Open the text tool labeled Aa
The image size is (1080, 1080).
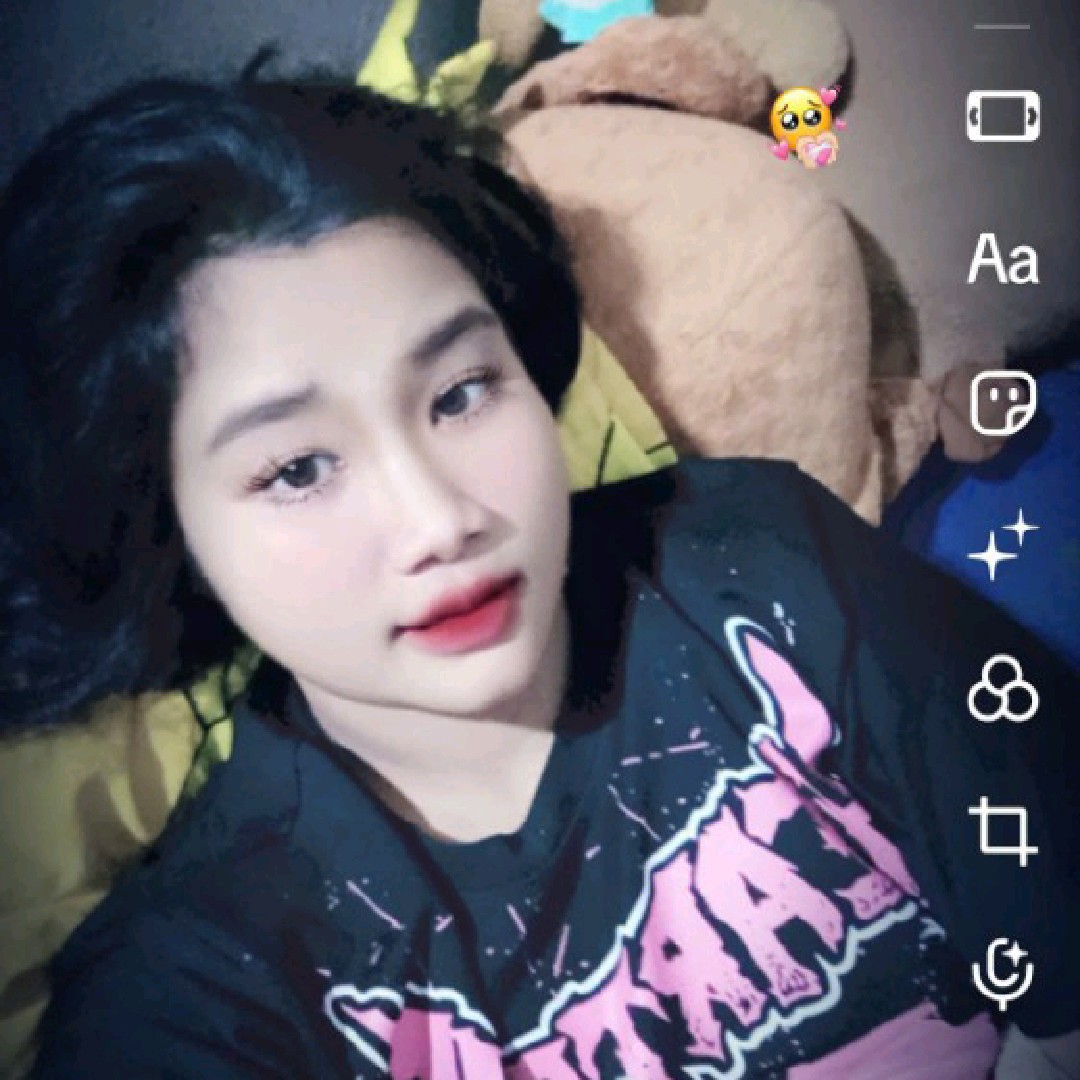(1003, 261)
